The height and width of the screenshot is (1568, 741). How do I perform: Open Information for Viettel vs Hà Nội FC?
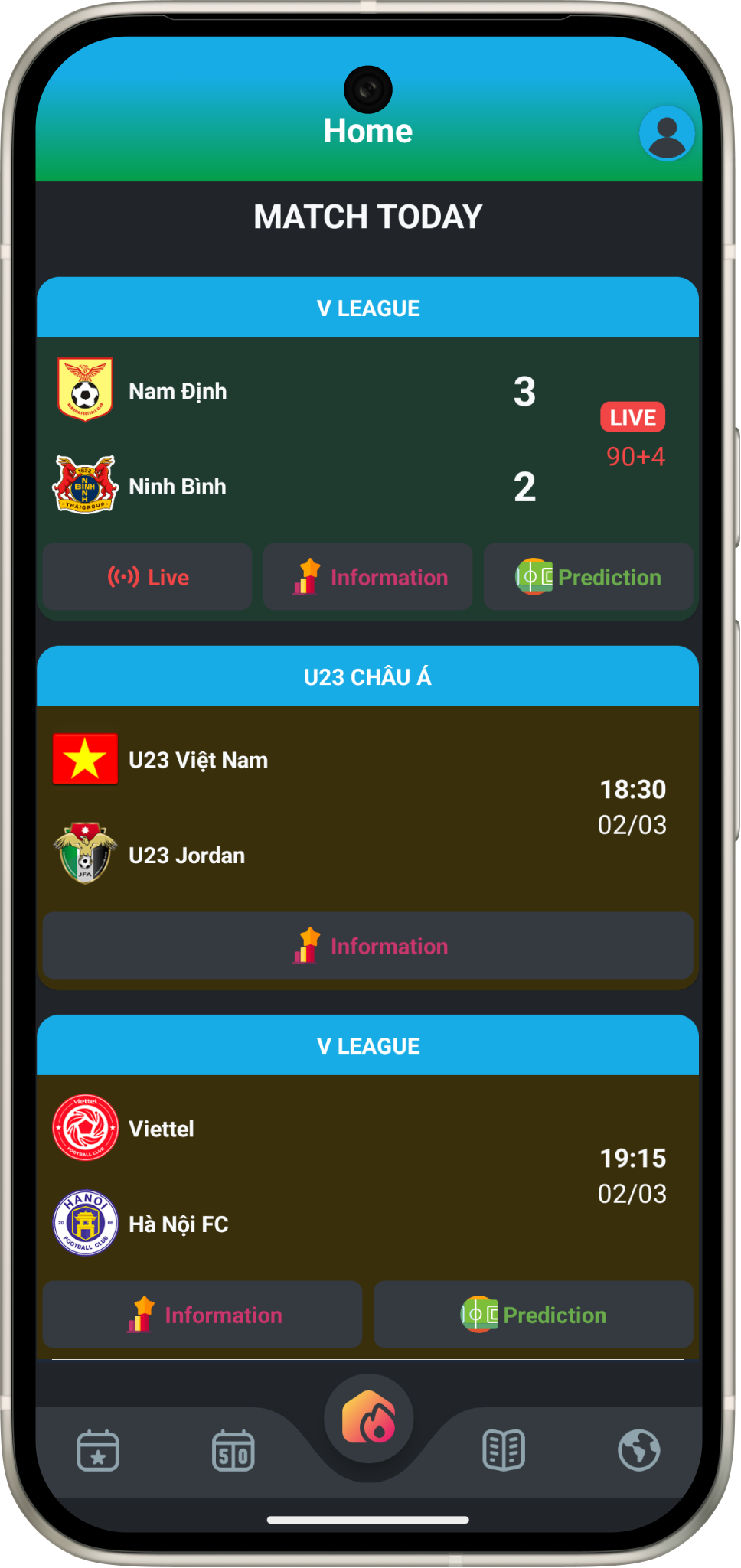[x=202, y=1315]
